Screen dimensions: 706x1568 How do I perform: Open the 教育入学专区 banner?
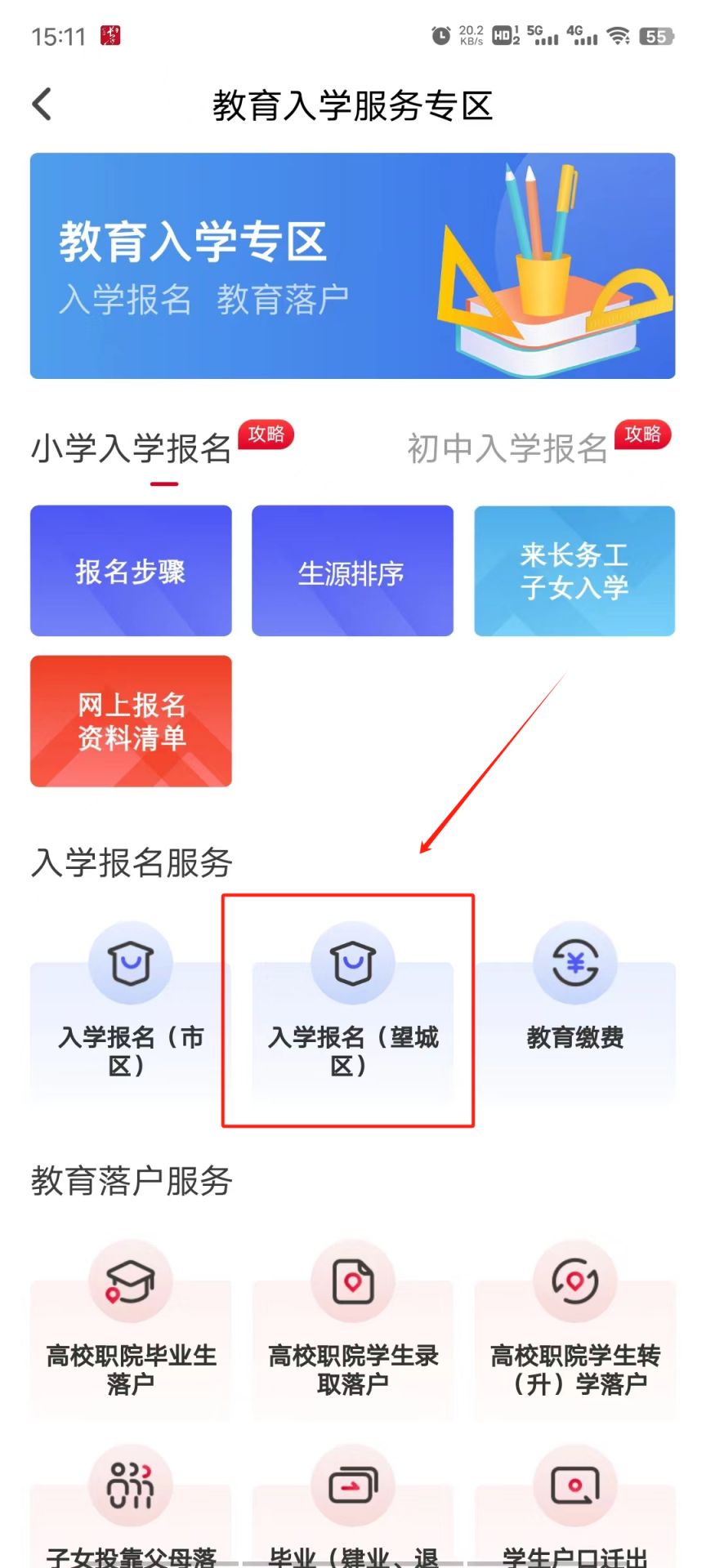[352, 265]
